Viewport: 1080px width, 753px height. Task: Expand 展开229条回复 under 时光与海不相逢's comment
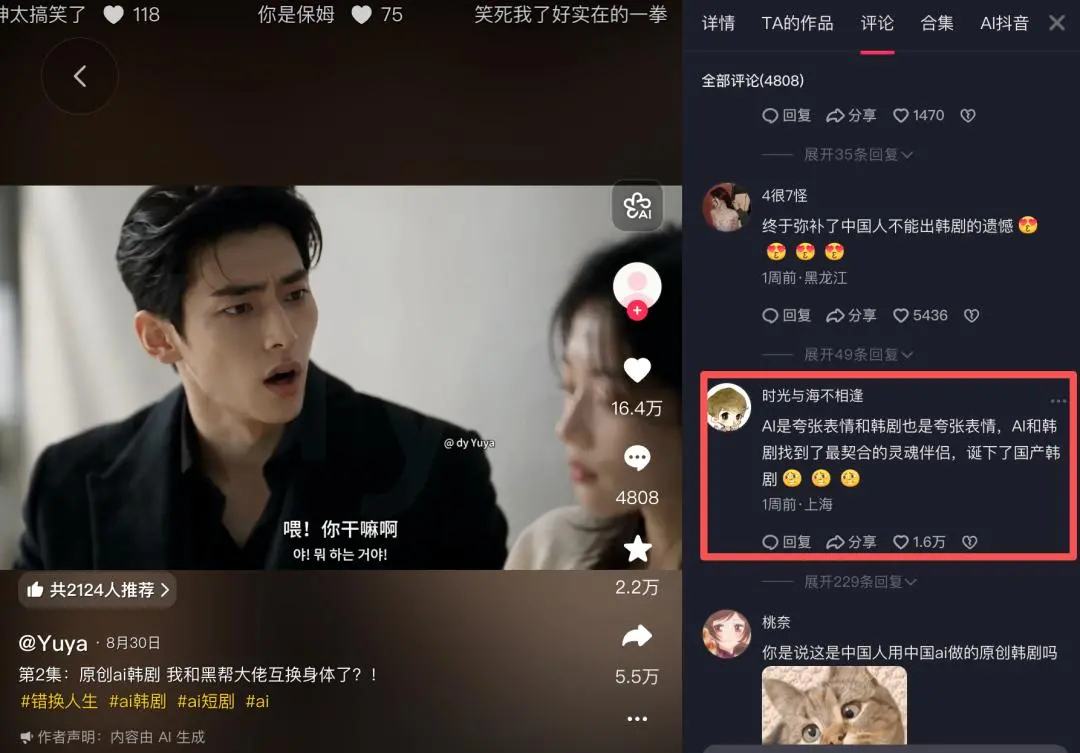click(860, 582)
